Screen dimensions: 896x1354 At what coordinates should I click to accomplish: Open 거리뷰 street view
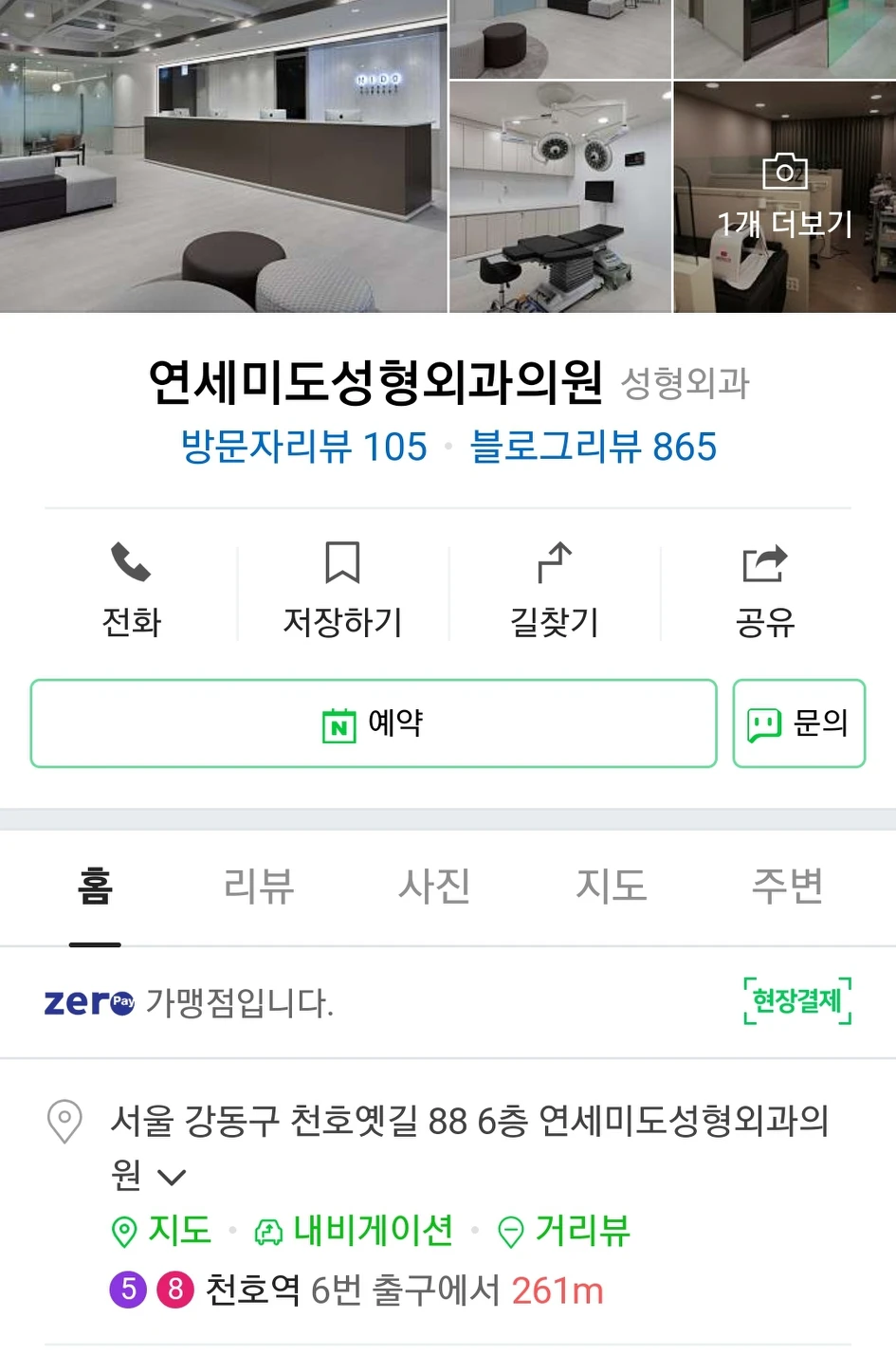click(x=565, y=1231)
